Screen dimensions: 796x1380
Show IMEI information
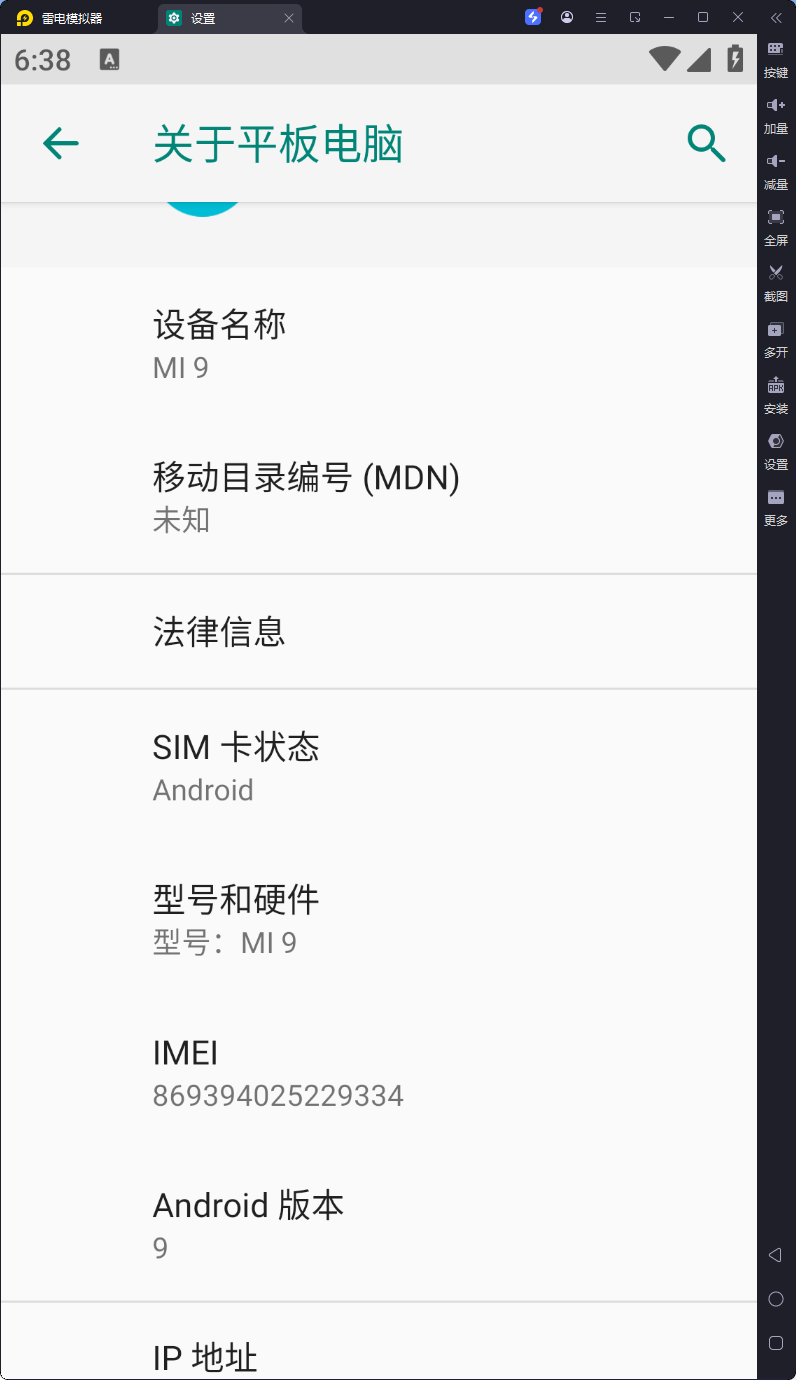click(x=378, y=1072)
